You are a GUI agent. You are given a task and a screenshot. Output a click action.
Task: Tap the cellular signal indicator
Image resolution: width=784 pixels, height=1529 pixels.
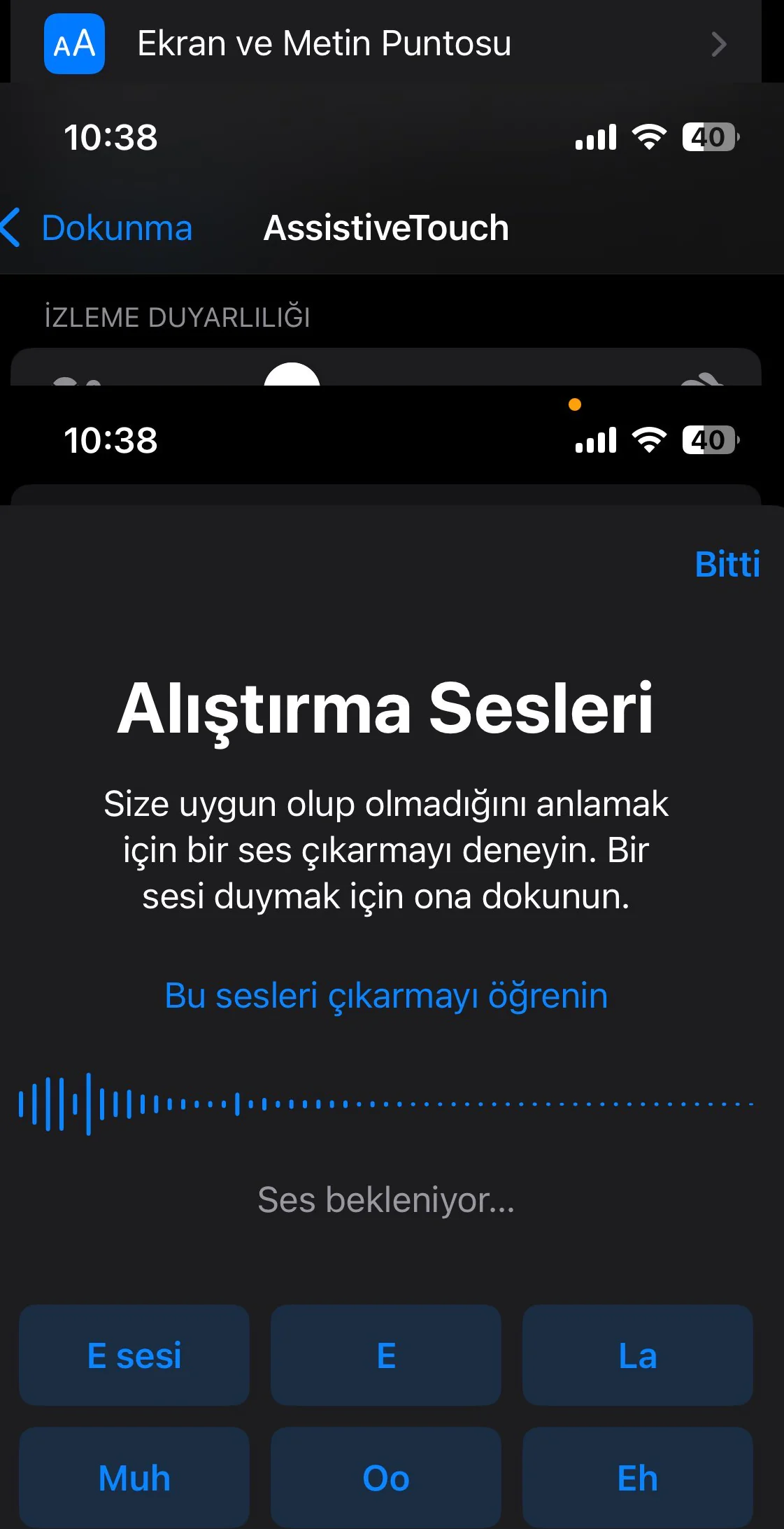point(595,137)
